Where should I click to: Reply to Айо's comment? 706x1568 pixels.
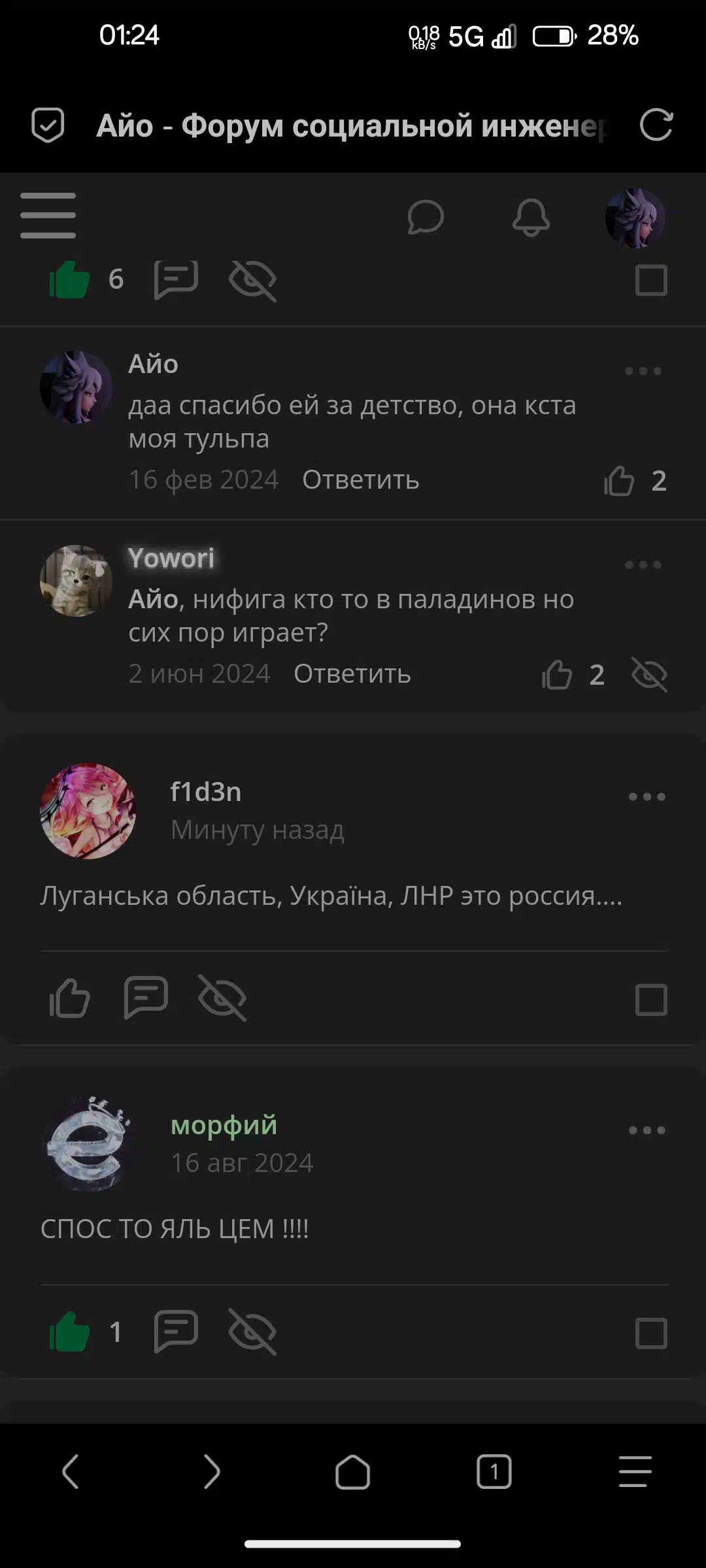click(360, 480)
